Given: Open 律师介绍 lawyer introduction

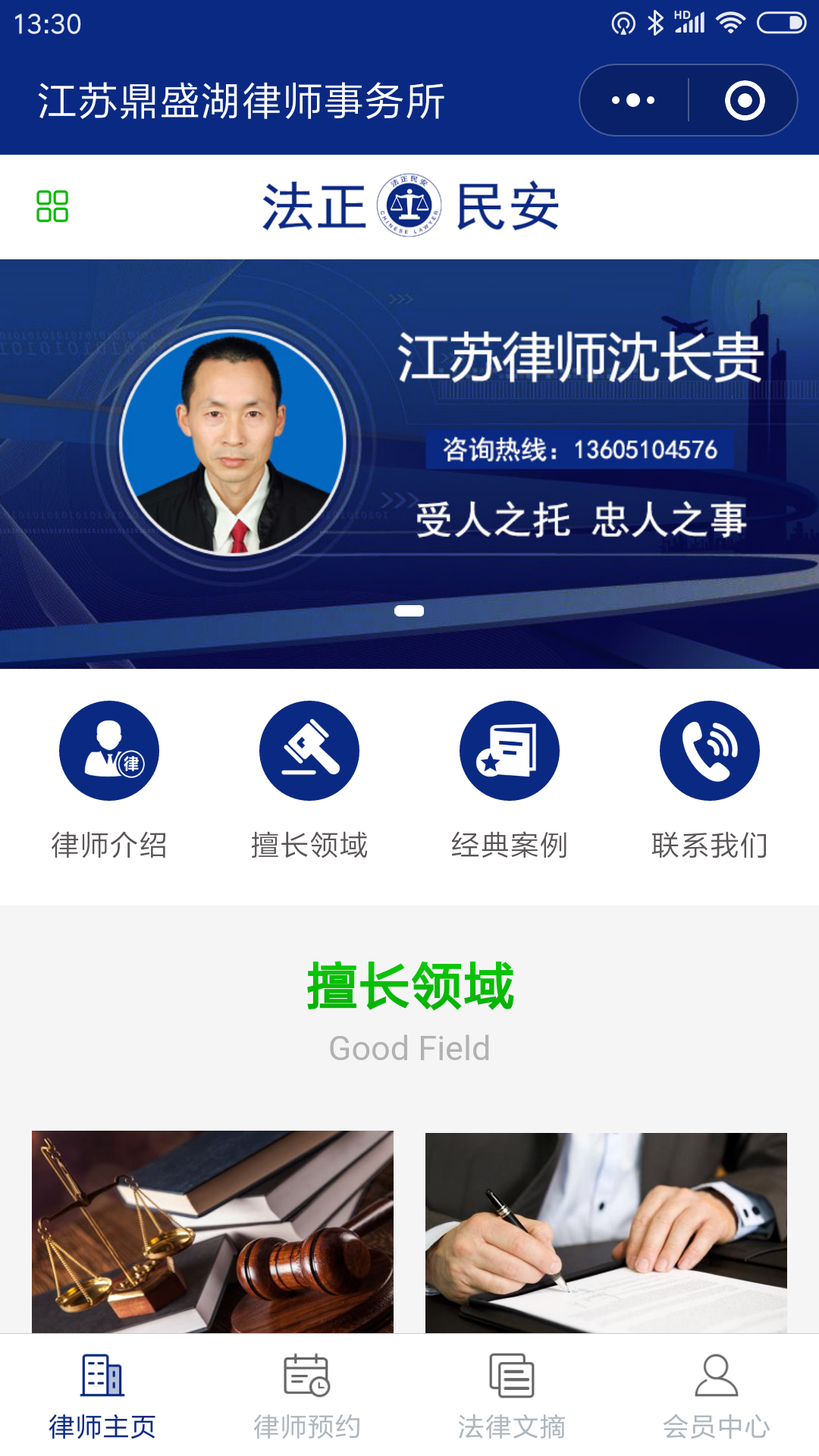Looking at the screenshot, I should pyautogui.click(x=109, y=781).
